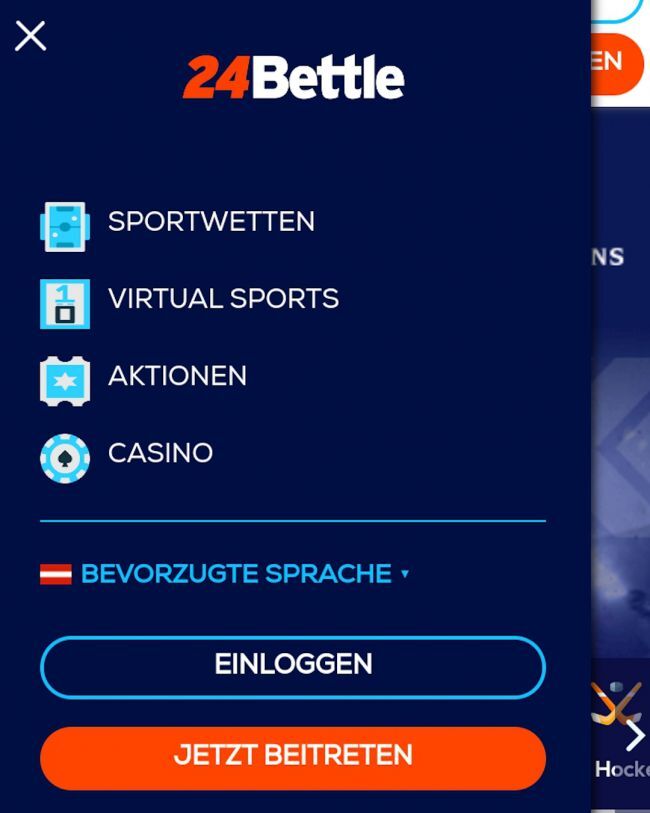Expand Bevorzugte Sprache language dropdown
The height and width of the screenshot is (813, 650).
tap(236, 574)
